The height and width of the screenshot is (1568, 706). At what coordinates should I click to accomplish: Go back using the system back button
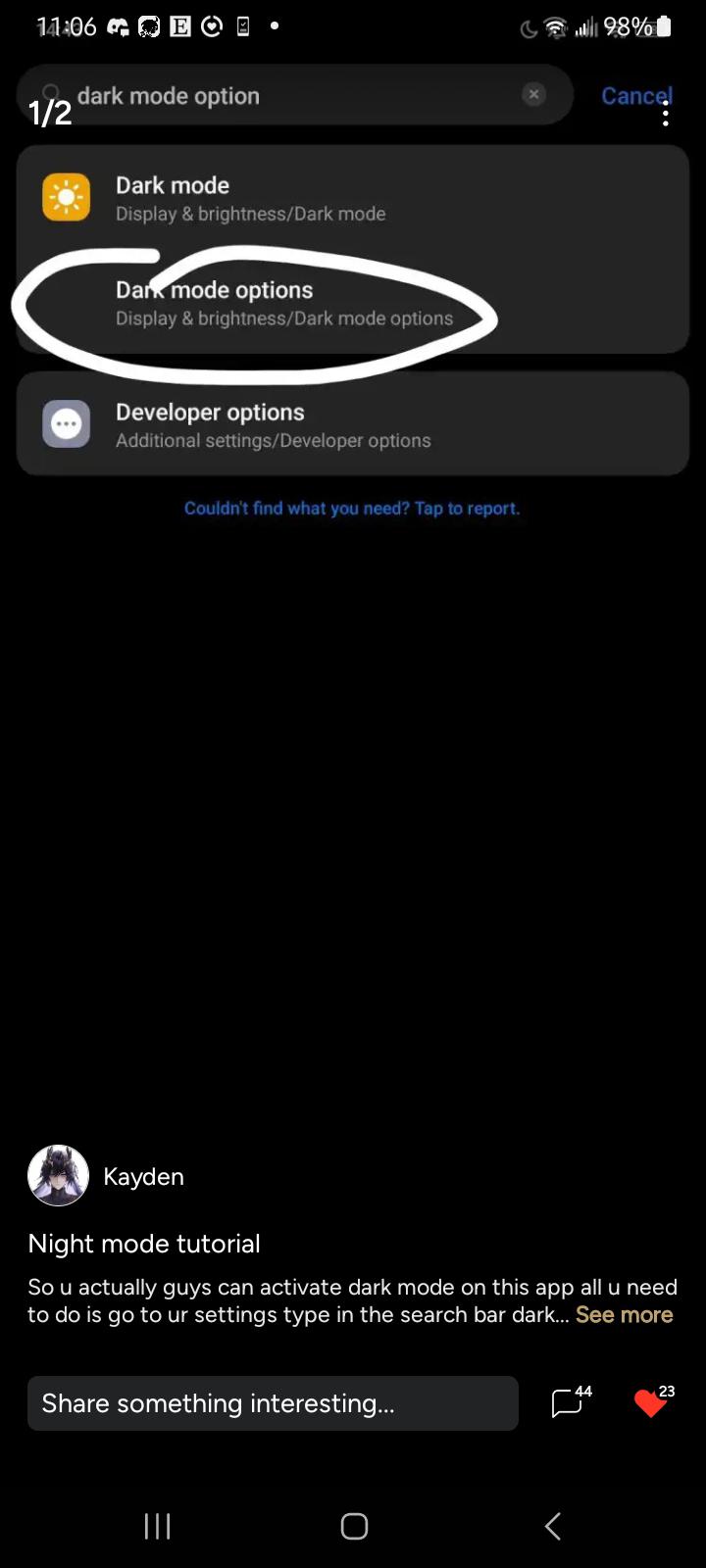click(553, 1526)
